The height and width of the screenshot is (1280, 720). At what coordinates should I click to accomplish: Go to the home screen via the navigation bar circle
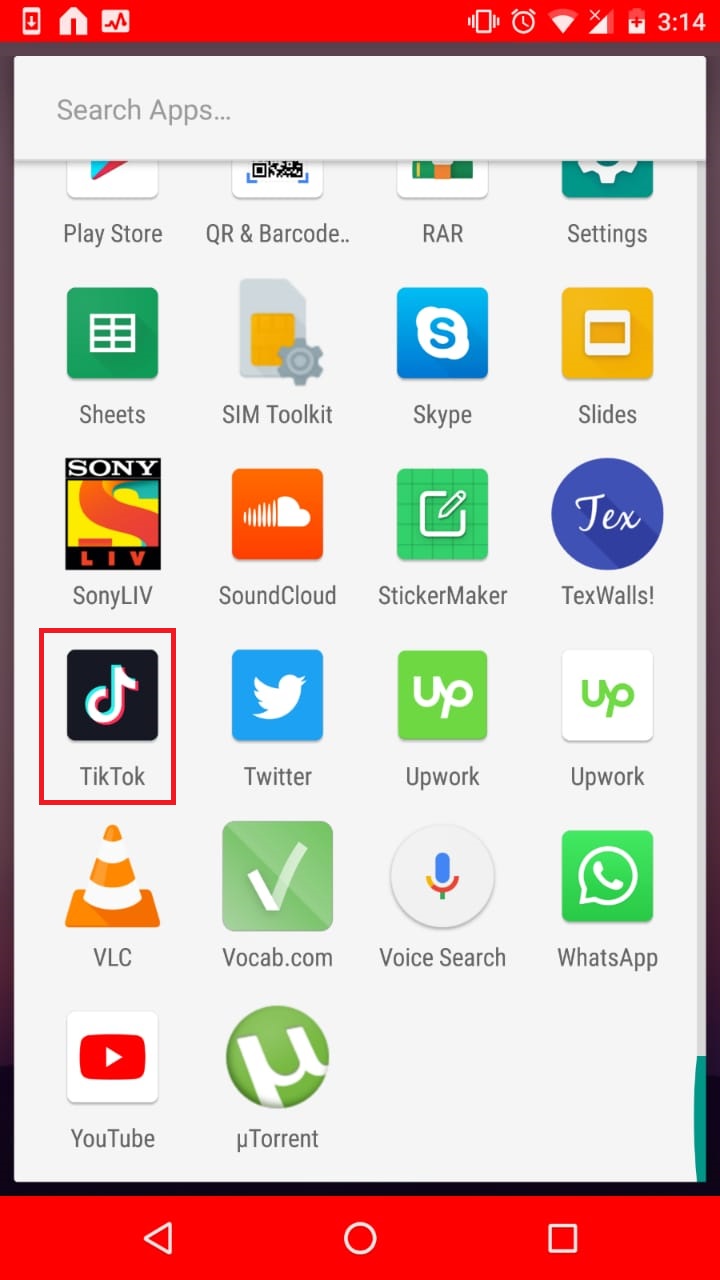pos(360,1238)
